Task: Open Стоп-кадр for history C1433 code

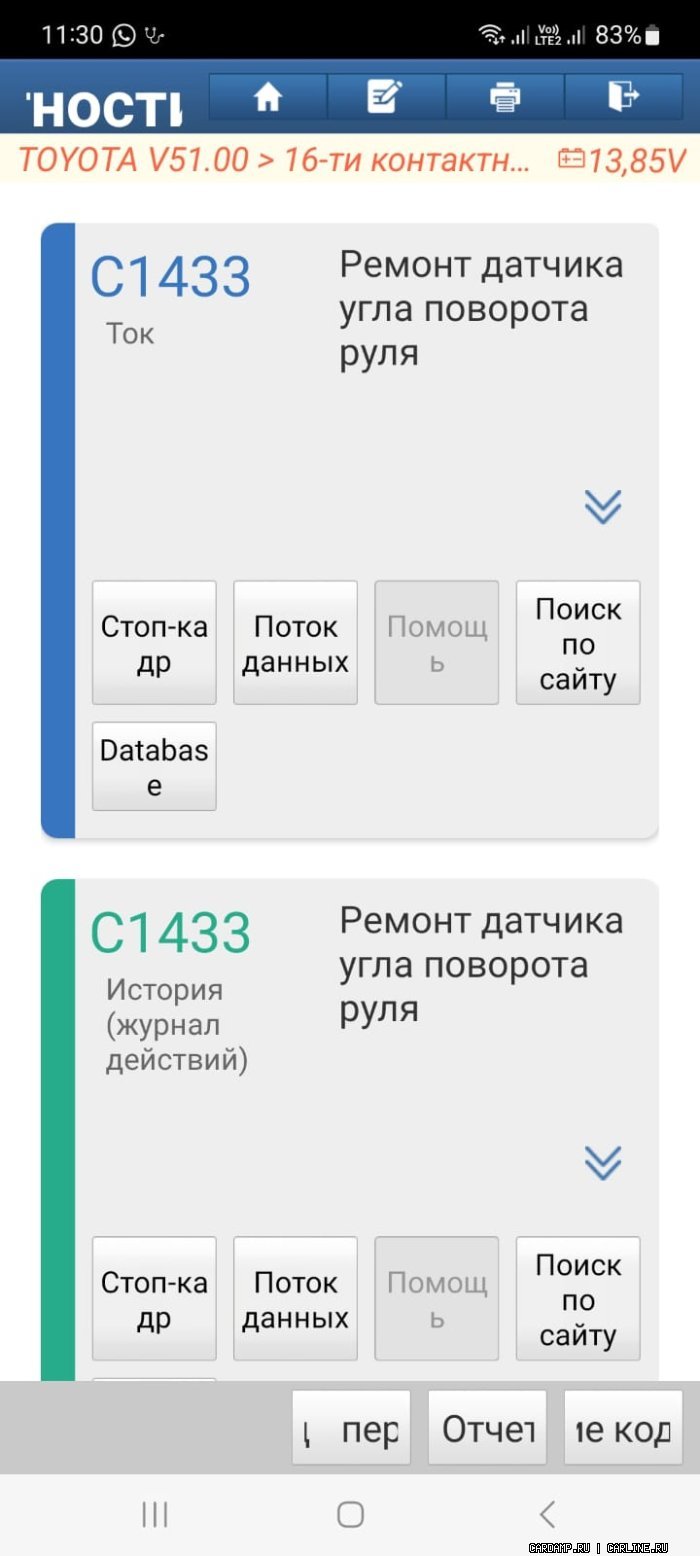Action: 154,1299
